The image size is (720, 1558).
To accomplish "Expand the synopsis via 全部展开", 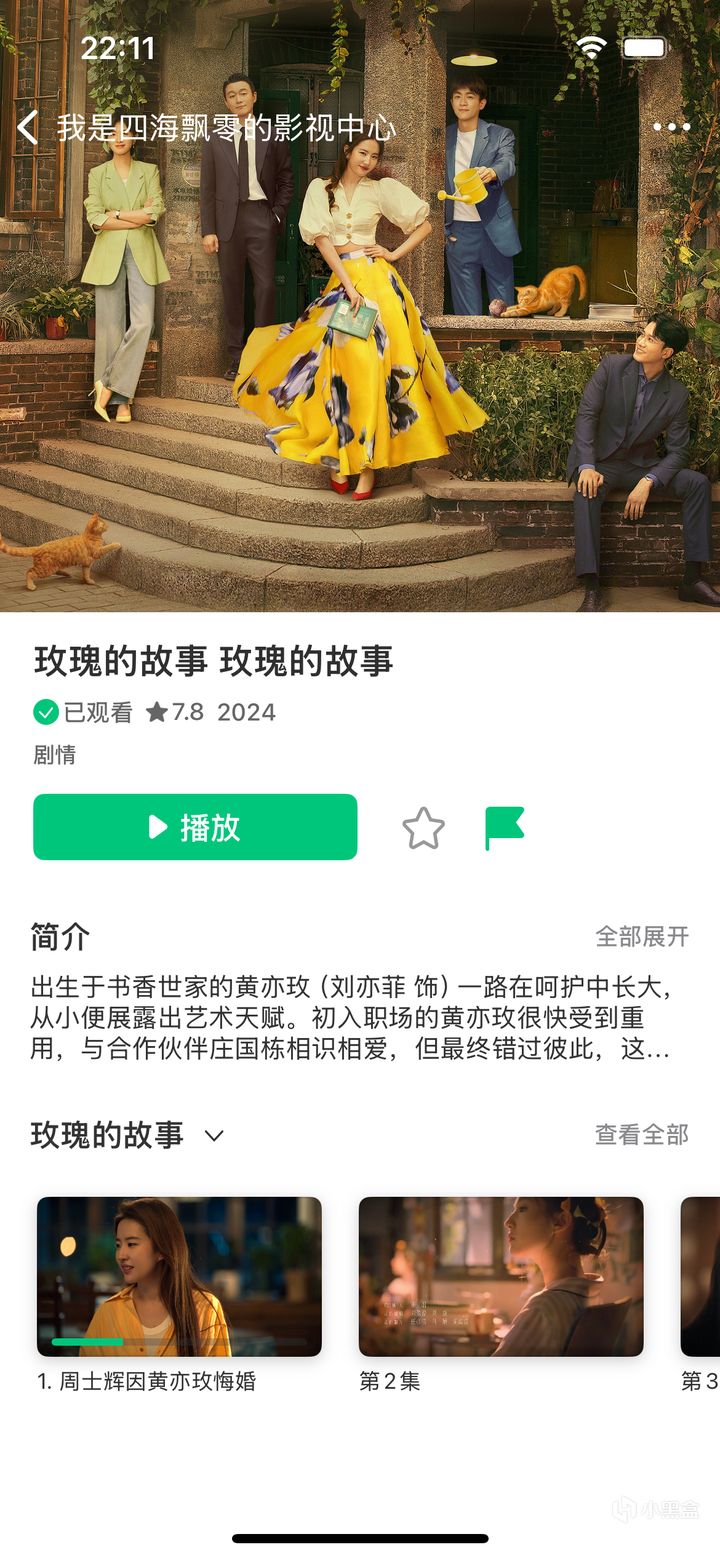I will (642, 937).
